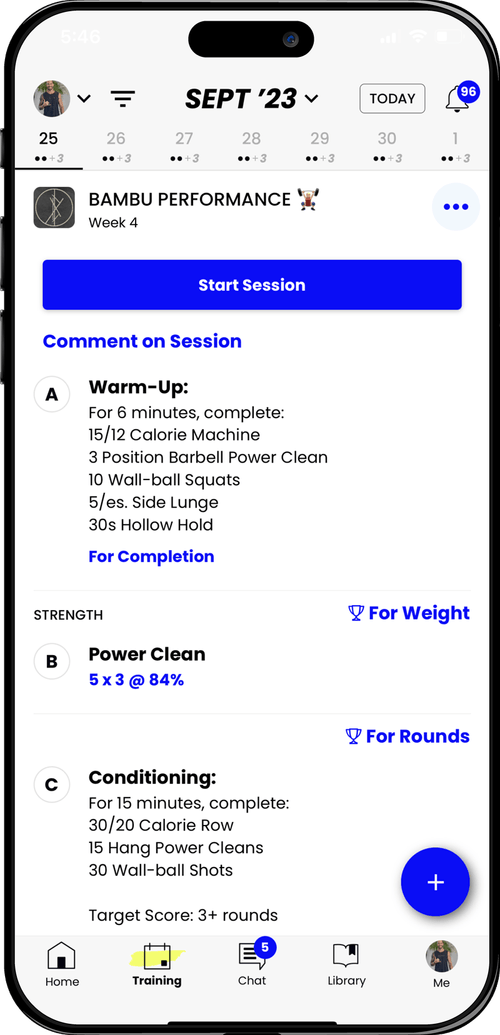
Task: Select day 26 in the calendar strip
Action: (116, 147)
